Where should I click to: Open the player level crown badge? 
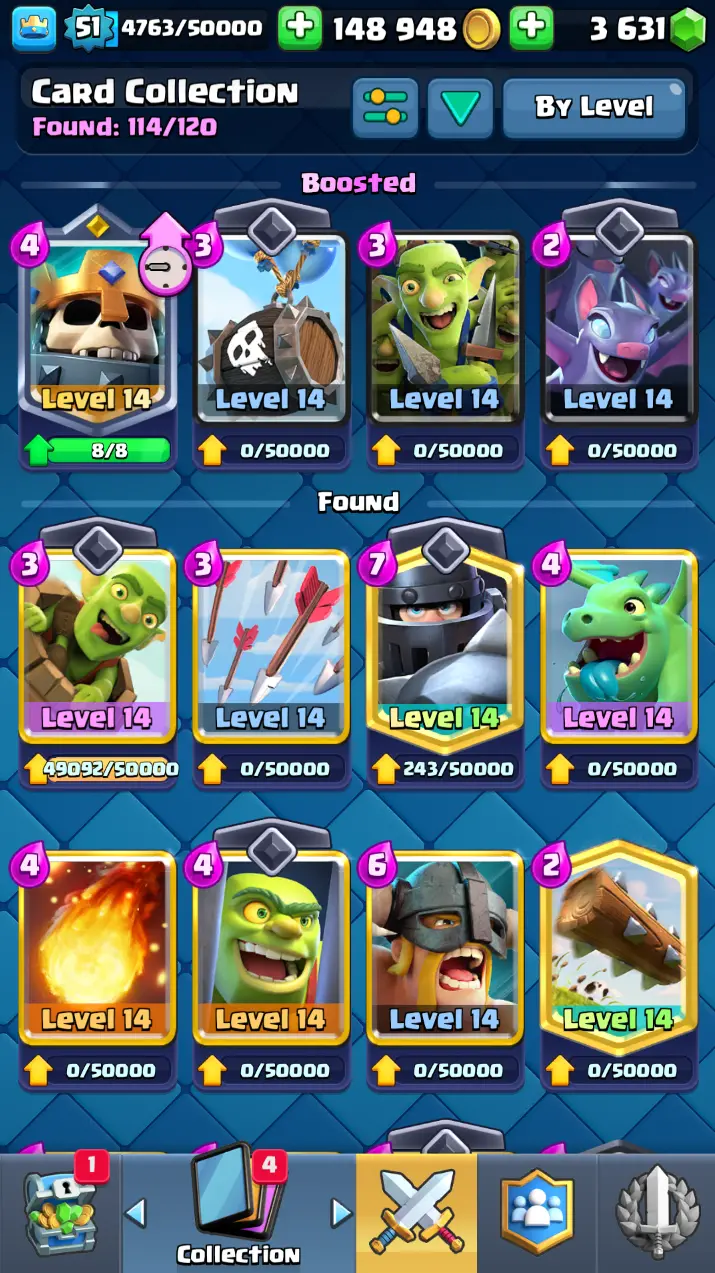[x=34, y=29]
